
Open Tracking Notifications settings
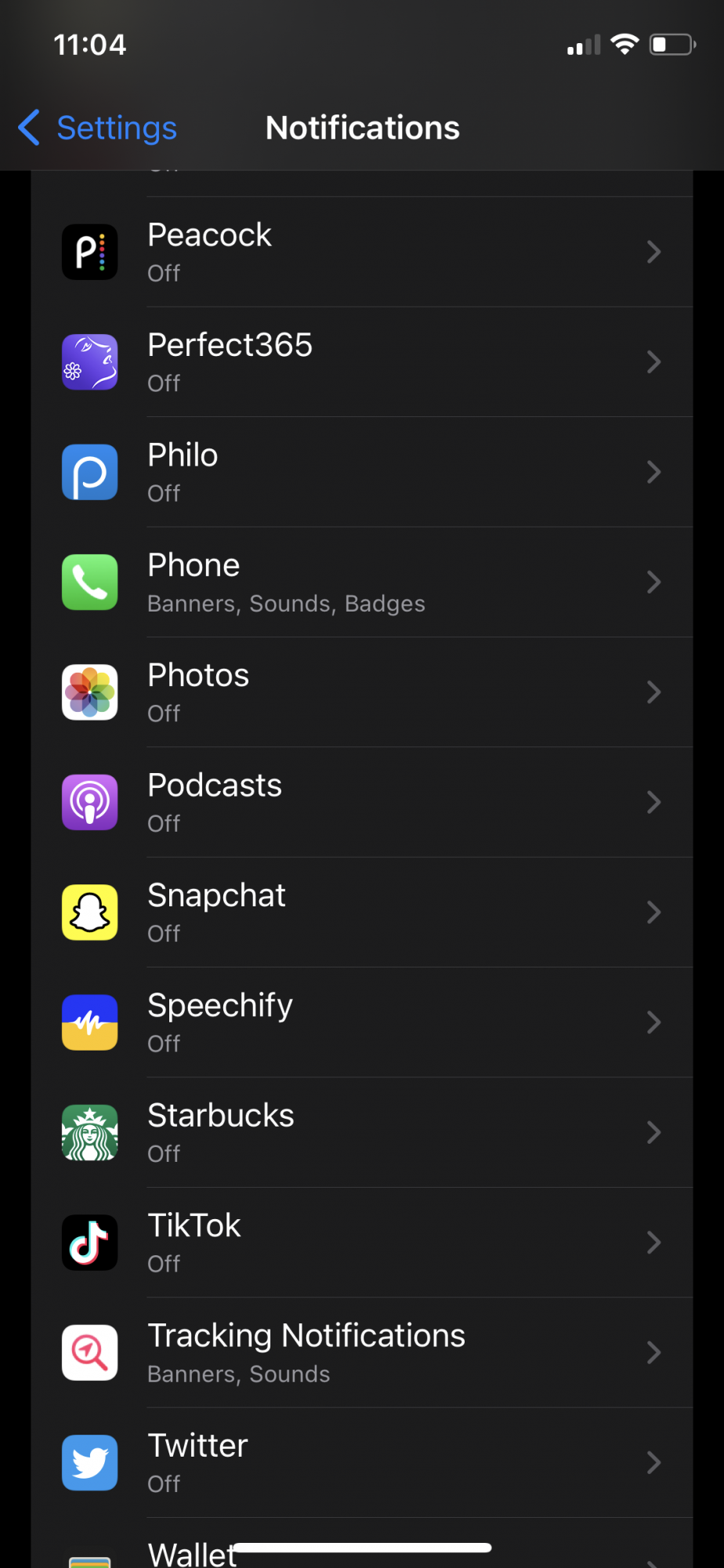[x=362, y=1352]
